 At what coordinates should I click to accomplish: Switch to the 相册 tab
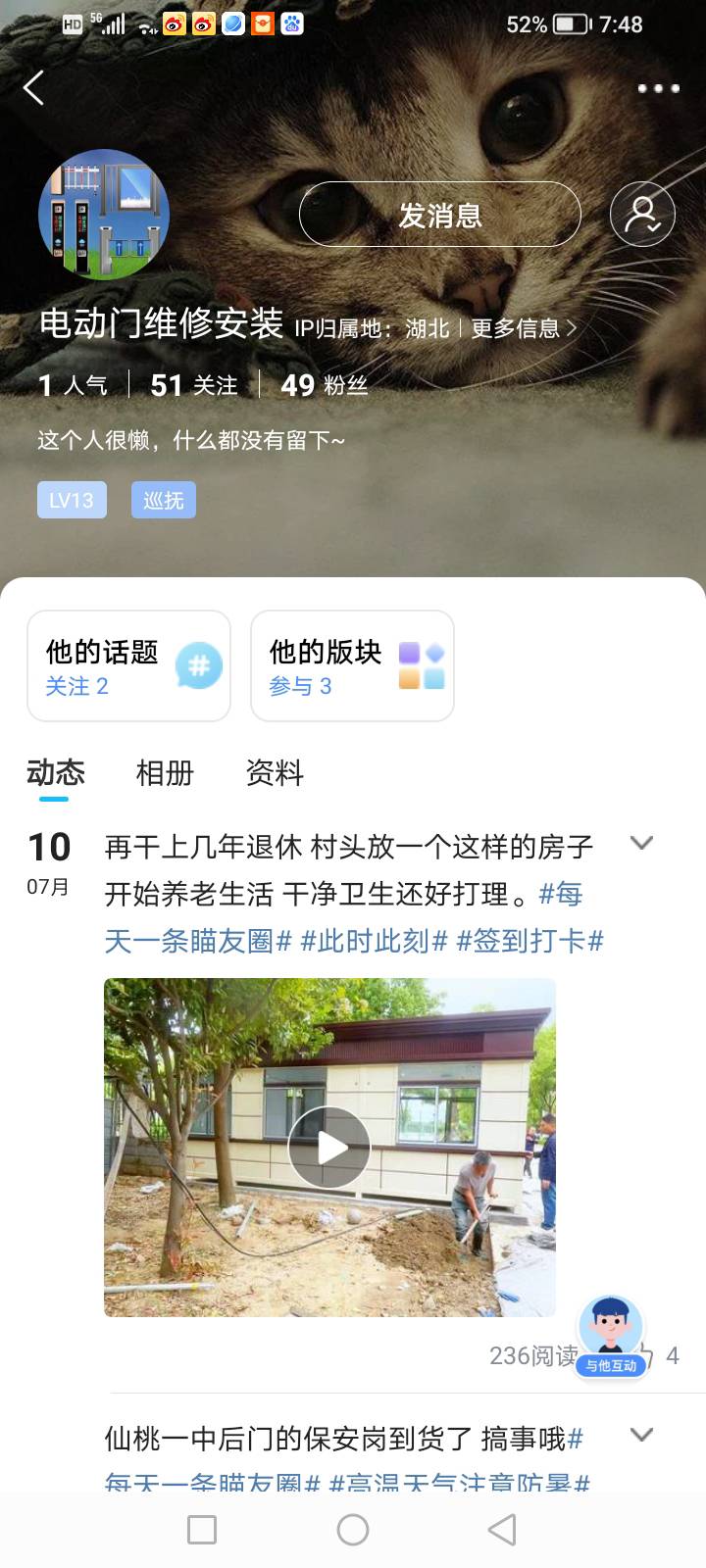pyautogui.click(x=165, y=773)
